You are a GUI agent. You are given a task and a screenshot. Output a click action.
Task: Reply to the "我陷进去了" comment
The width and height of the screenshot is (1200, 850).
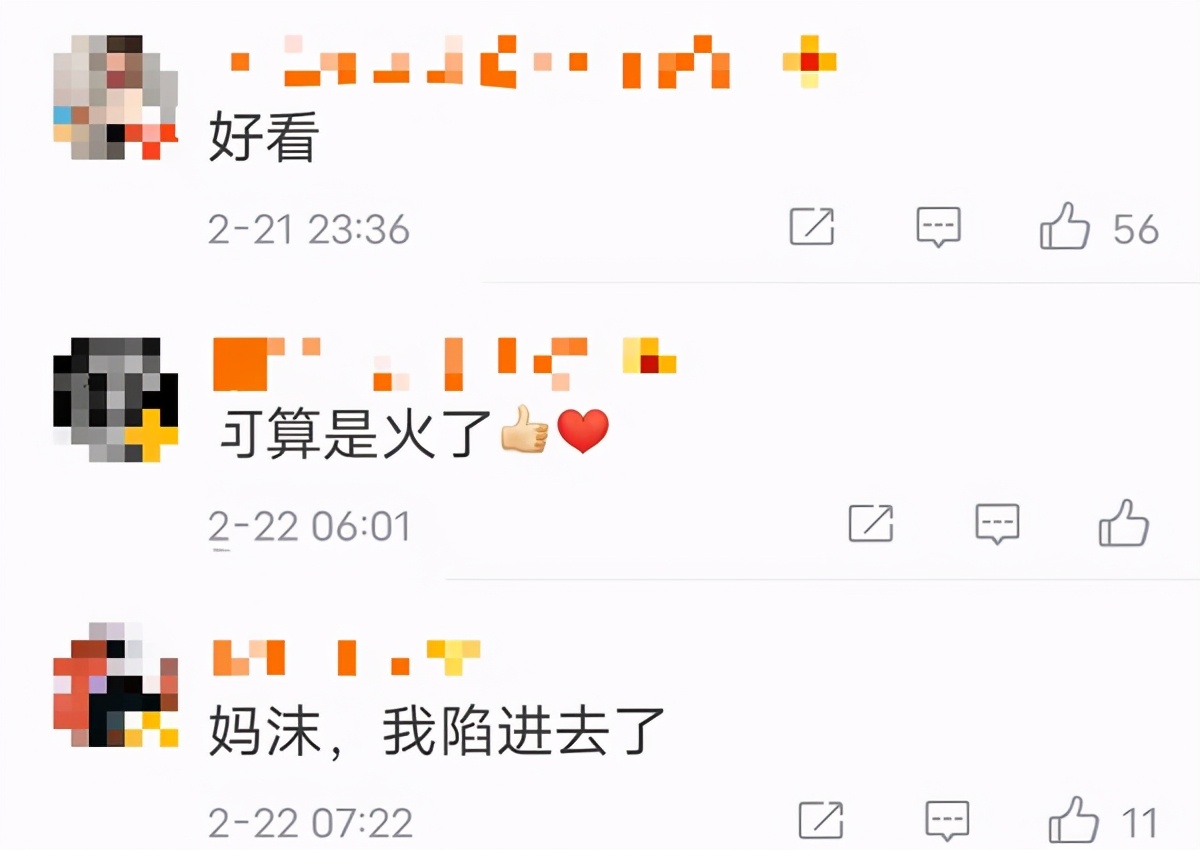click(946, 821)
